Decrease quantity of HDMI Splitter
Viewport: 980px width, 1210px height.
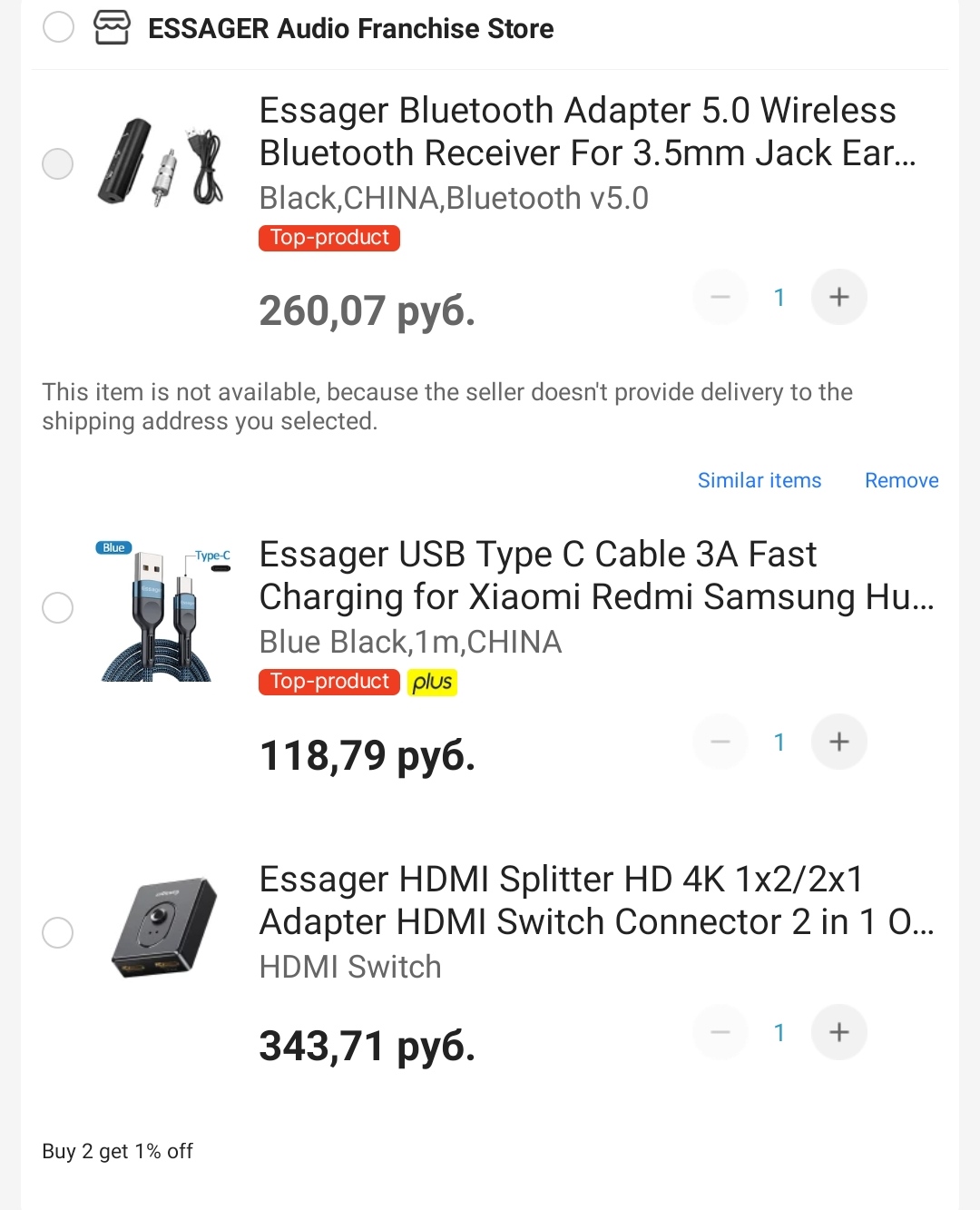720,1032
